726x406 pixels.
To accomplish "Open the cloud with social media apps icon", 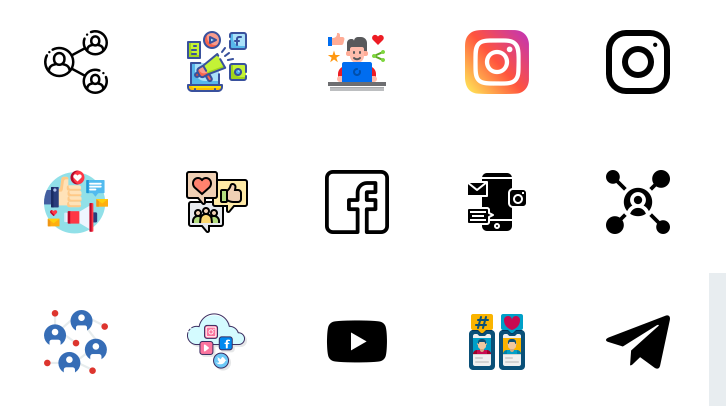I will point(216,342).
